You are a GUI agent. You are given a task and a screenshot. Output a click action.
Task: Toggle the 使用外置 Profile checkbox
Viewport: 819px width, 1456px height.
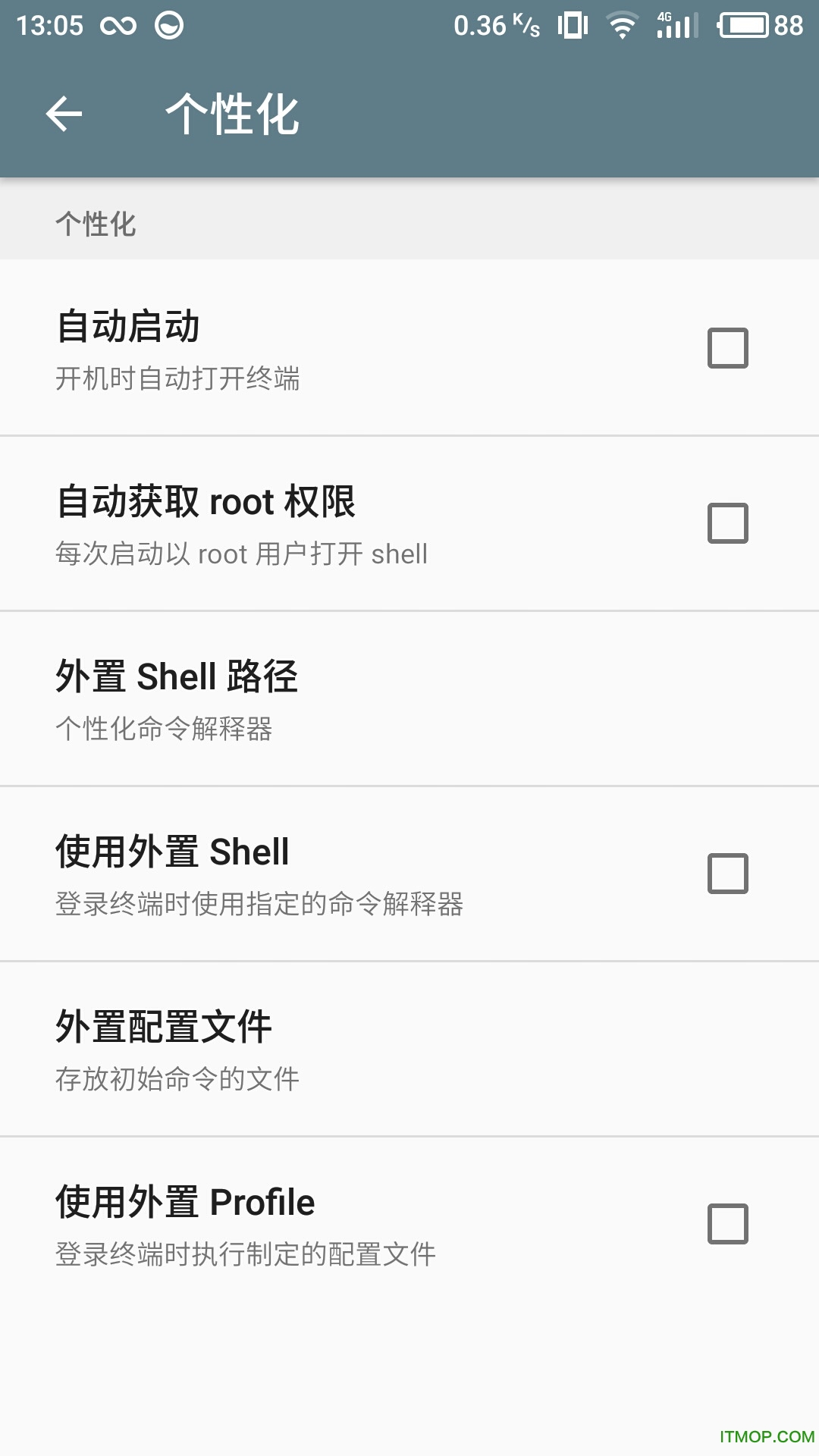click(727, 1224)
